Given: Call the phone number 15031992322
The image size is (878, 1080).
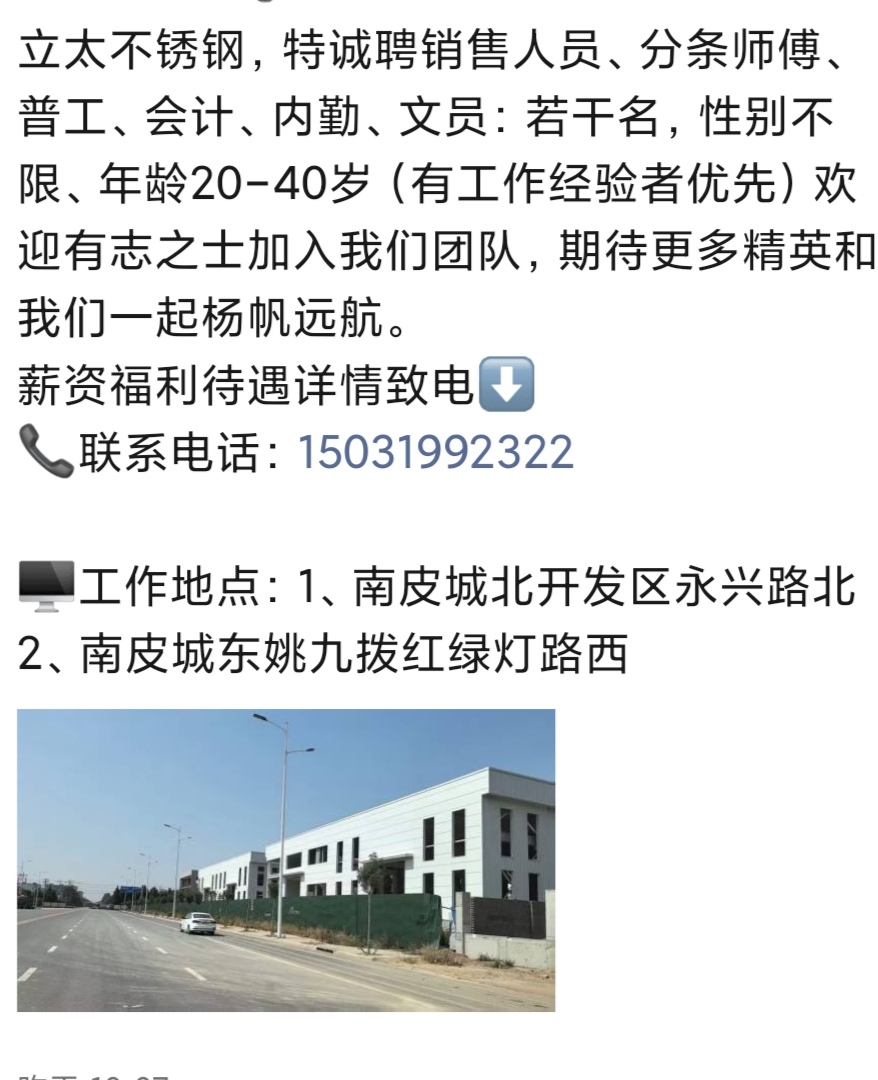Looking at the screenshot, I should pos(435,453).
